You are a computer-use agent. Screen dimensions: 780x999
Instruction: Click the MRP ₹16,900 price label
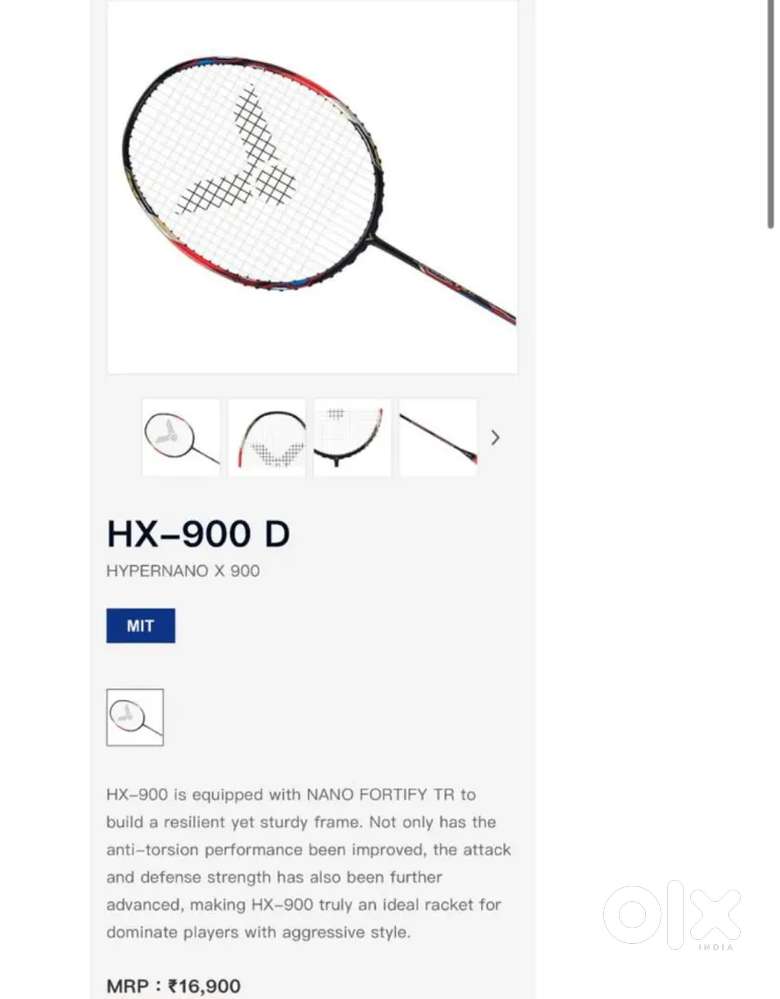click(173, 985)
